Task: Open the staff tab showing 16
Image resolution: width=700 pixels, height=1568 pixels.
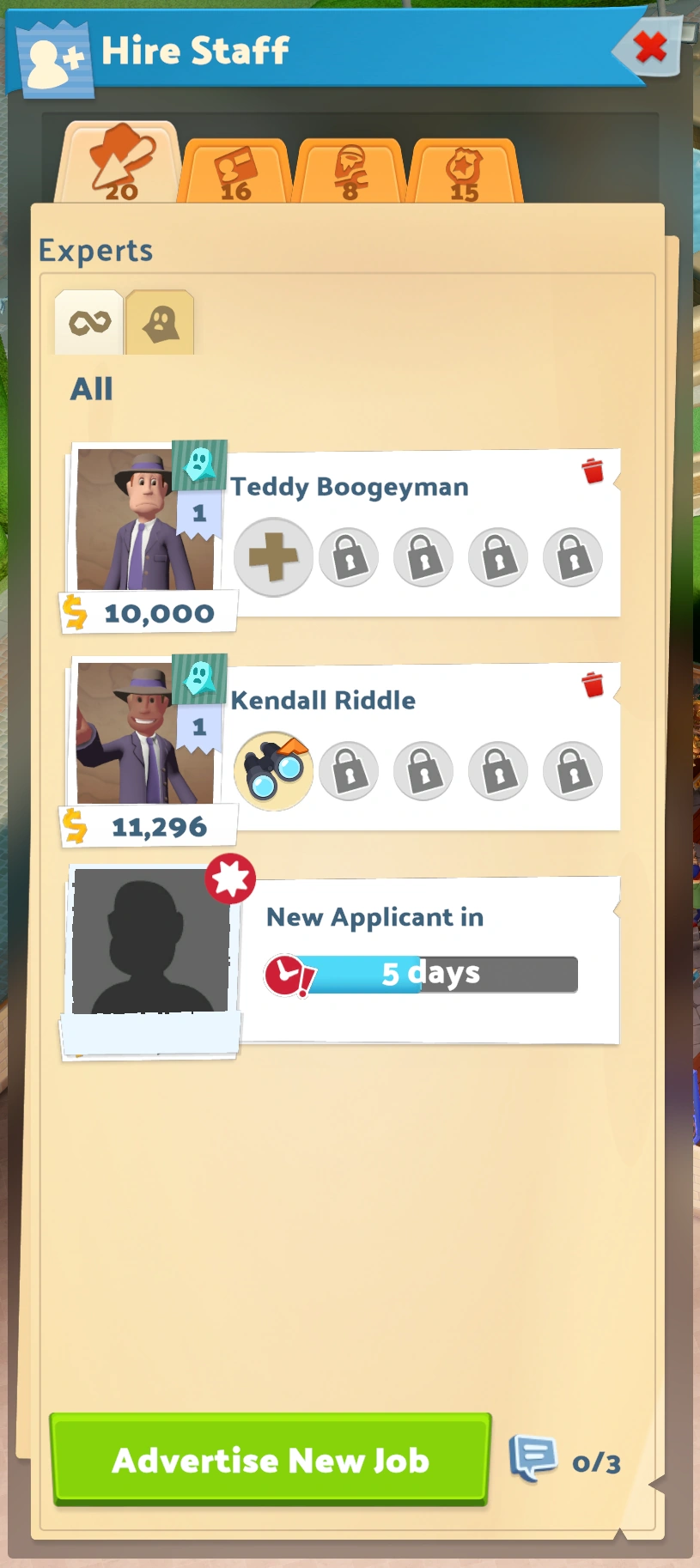Action: pos(234,173)
